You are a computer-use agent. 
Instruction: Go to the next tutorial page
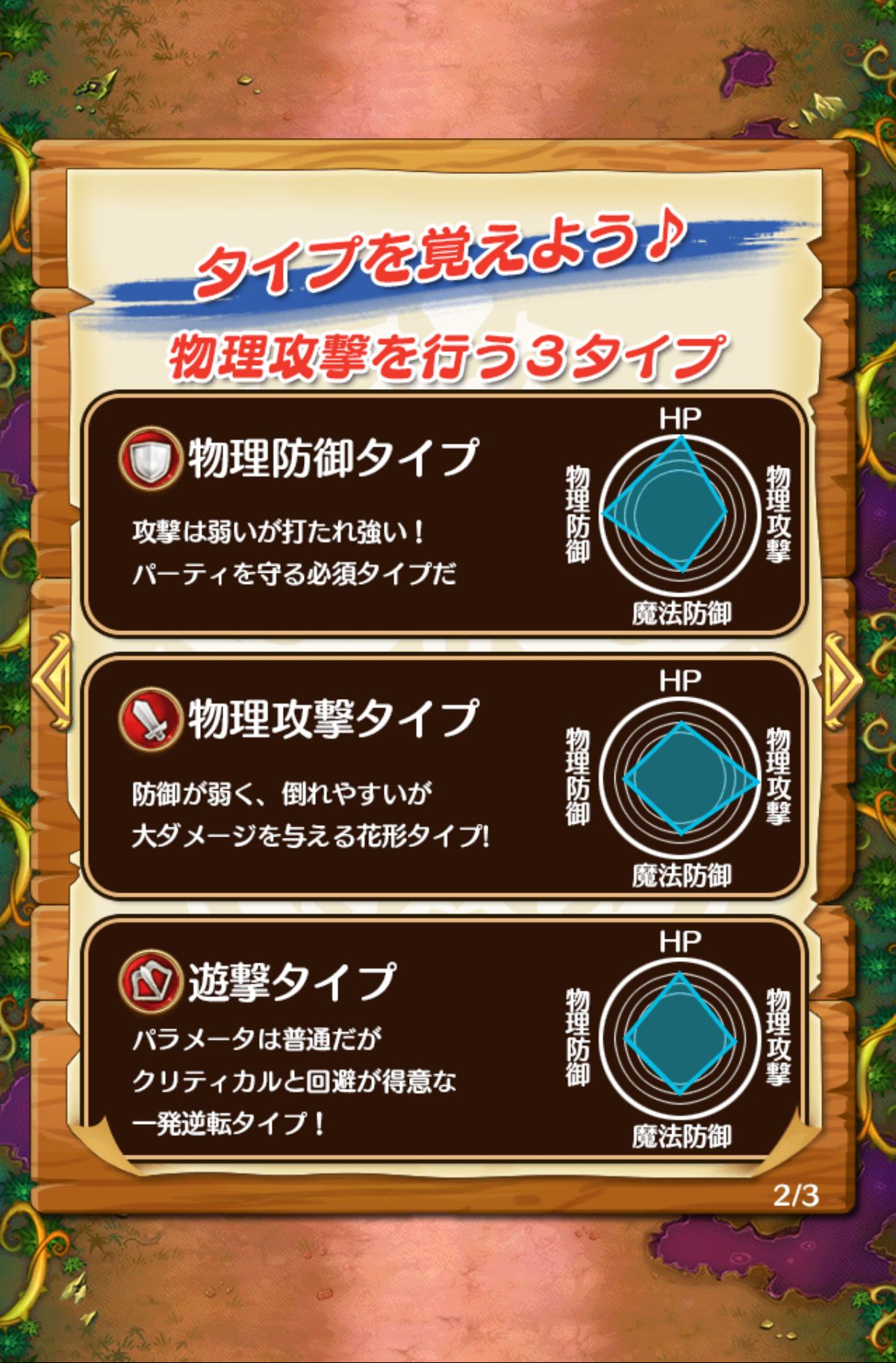click(x=842, y=681)
